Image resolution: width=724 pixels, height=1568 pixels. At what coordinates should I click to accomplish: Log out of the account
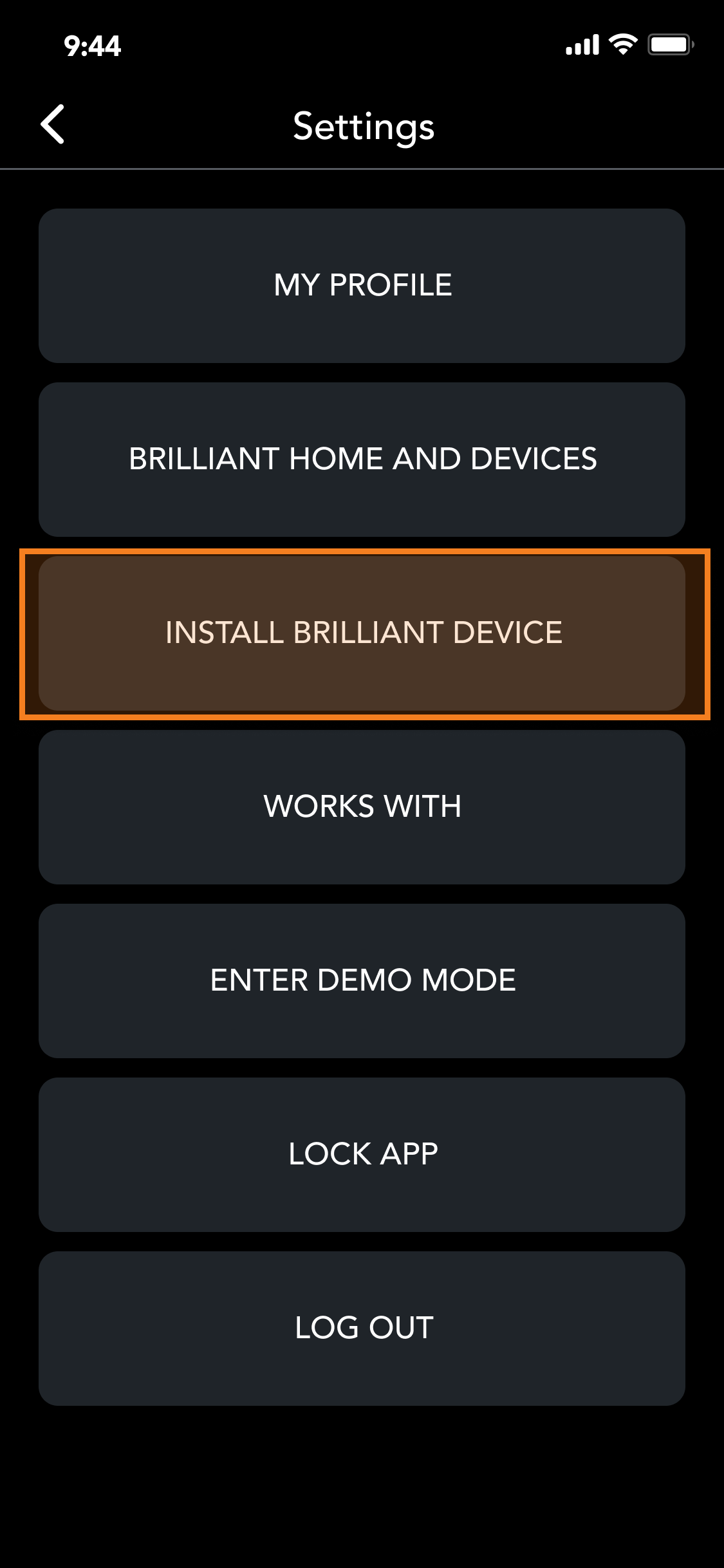[x=362, y=1329]
